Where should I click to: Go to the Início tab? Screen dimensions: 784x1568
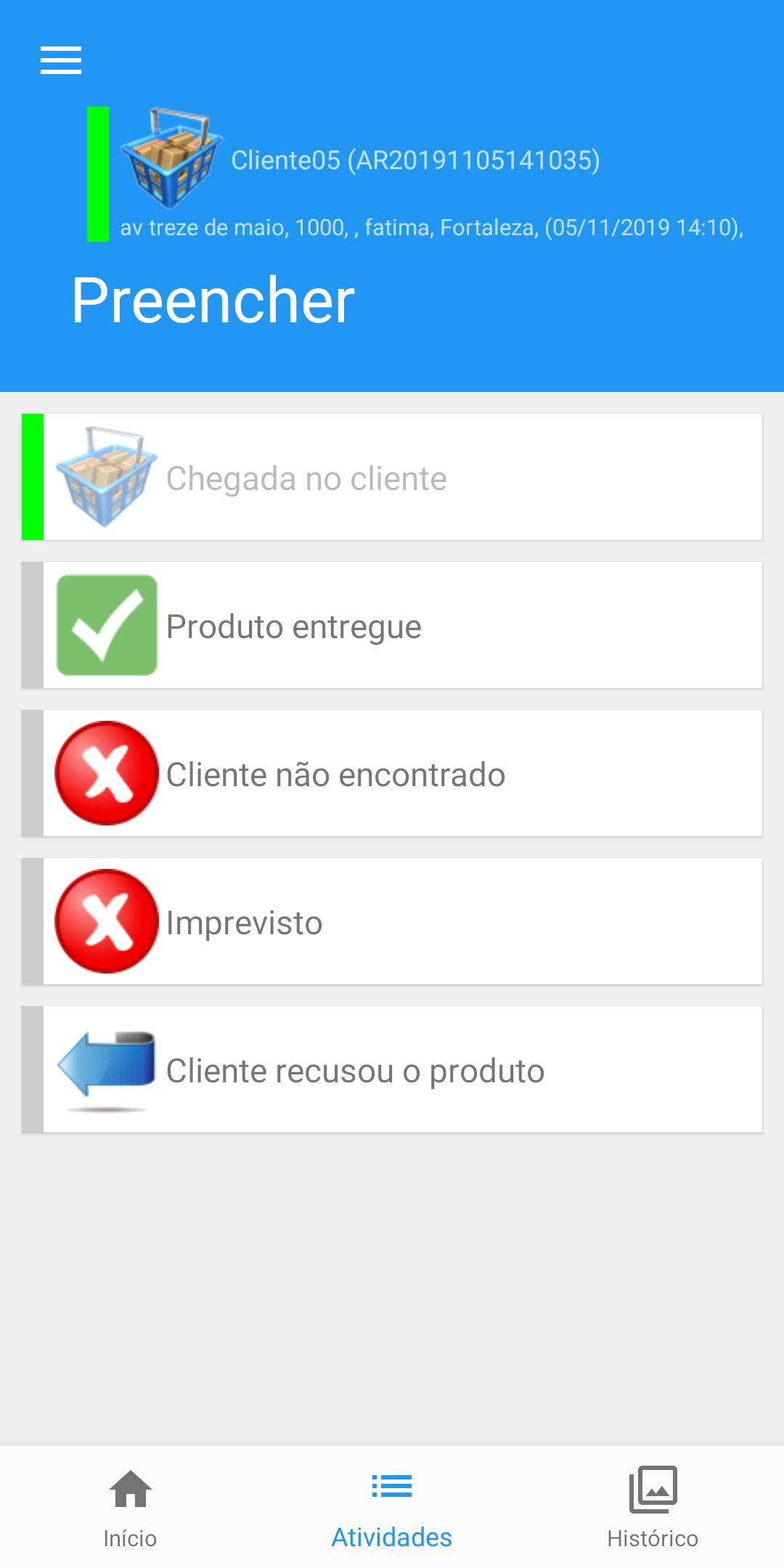point(131,1508)
